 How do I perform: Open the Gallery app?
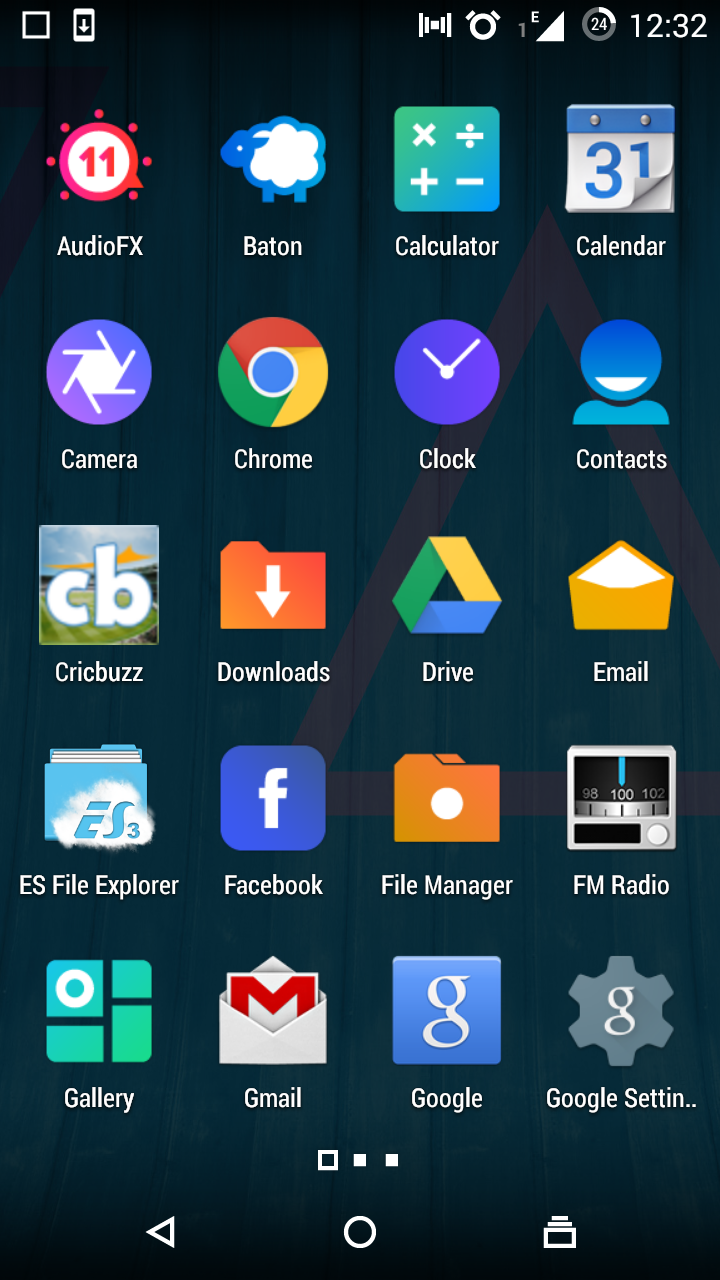(99, 1010)
